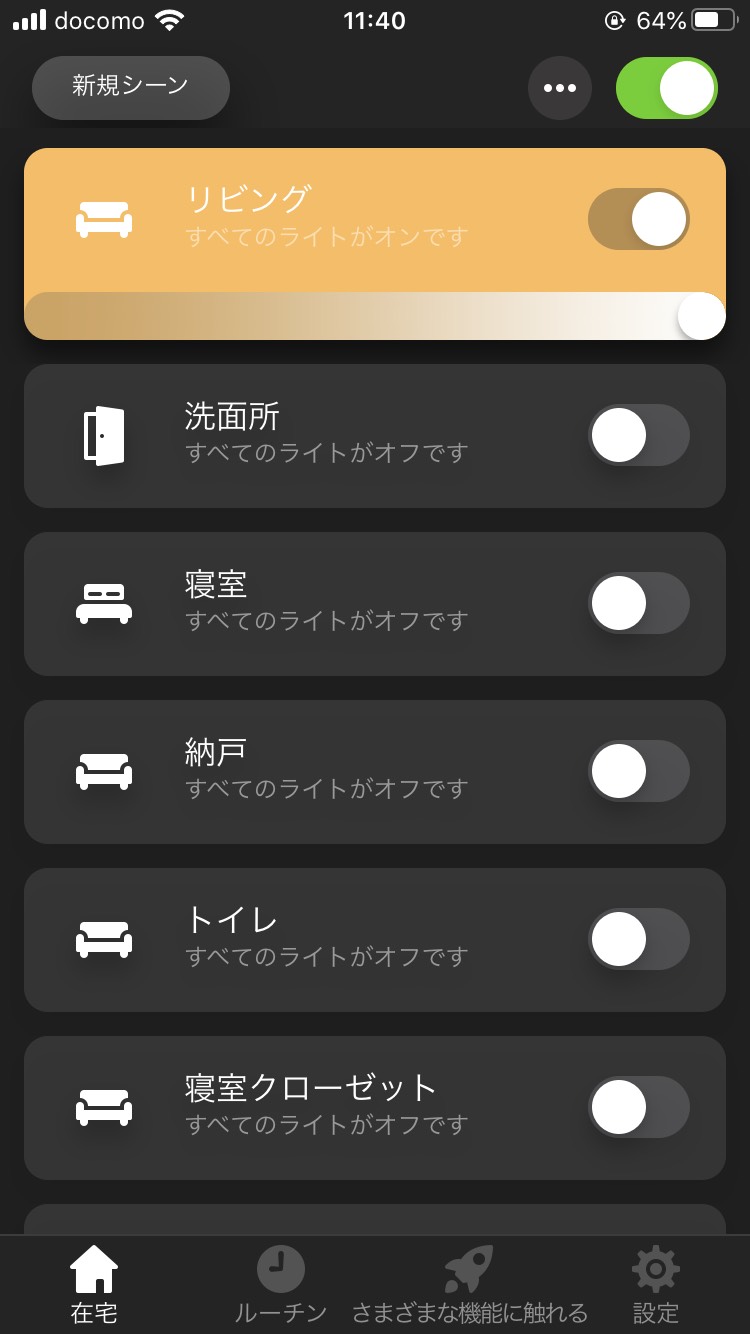Open the 納戸 room card
This screenshot has height=1334, width=750.
point(375,772)
